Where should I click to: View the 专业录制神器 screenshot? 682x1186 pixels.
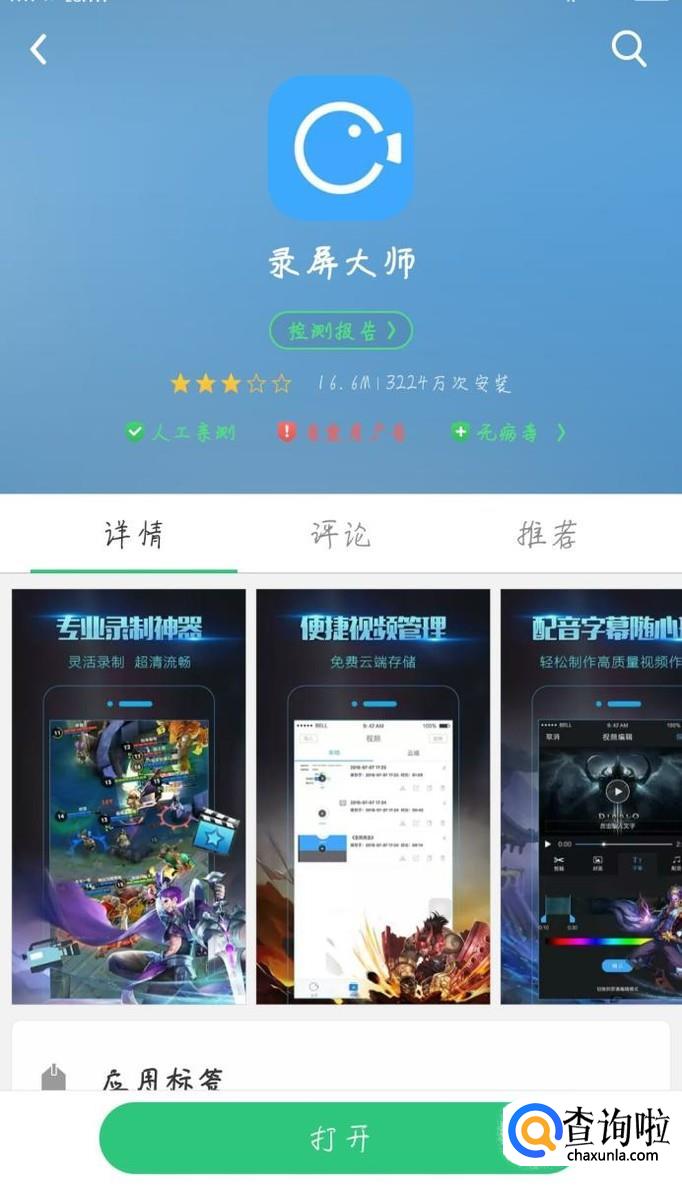(129, 796)
